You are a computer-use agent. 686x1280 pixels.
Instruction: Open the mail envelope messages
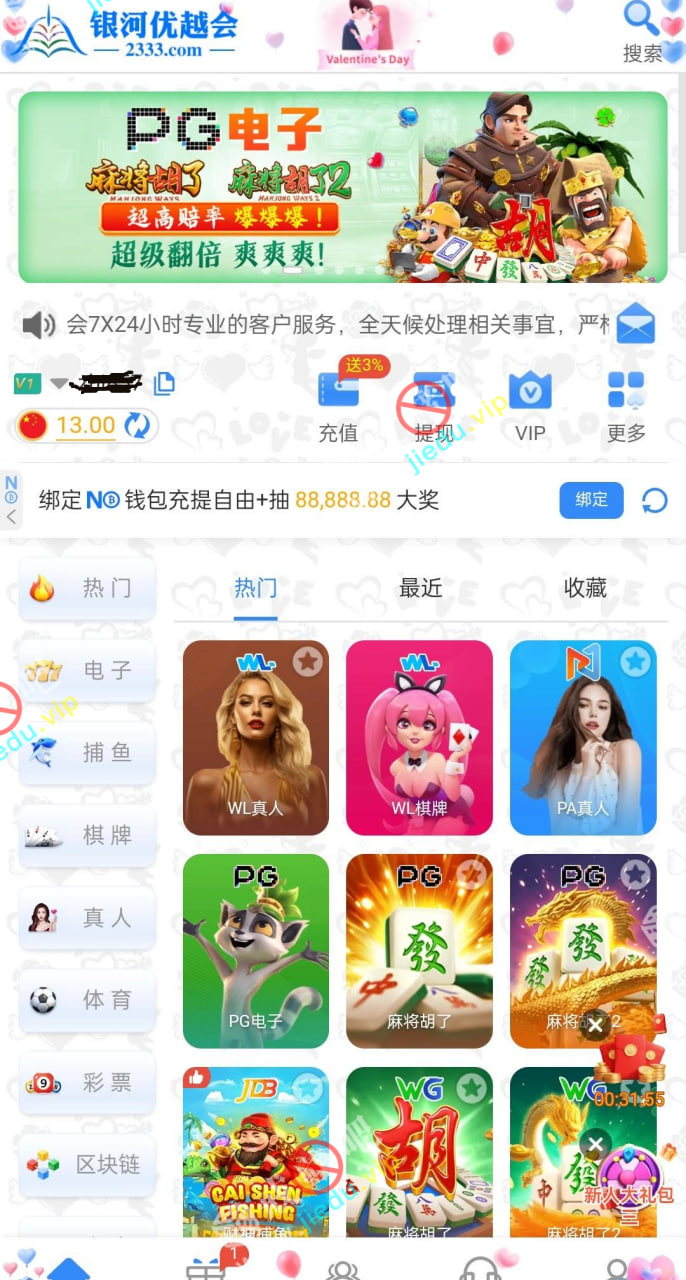[x=635, y=324]
